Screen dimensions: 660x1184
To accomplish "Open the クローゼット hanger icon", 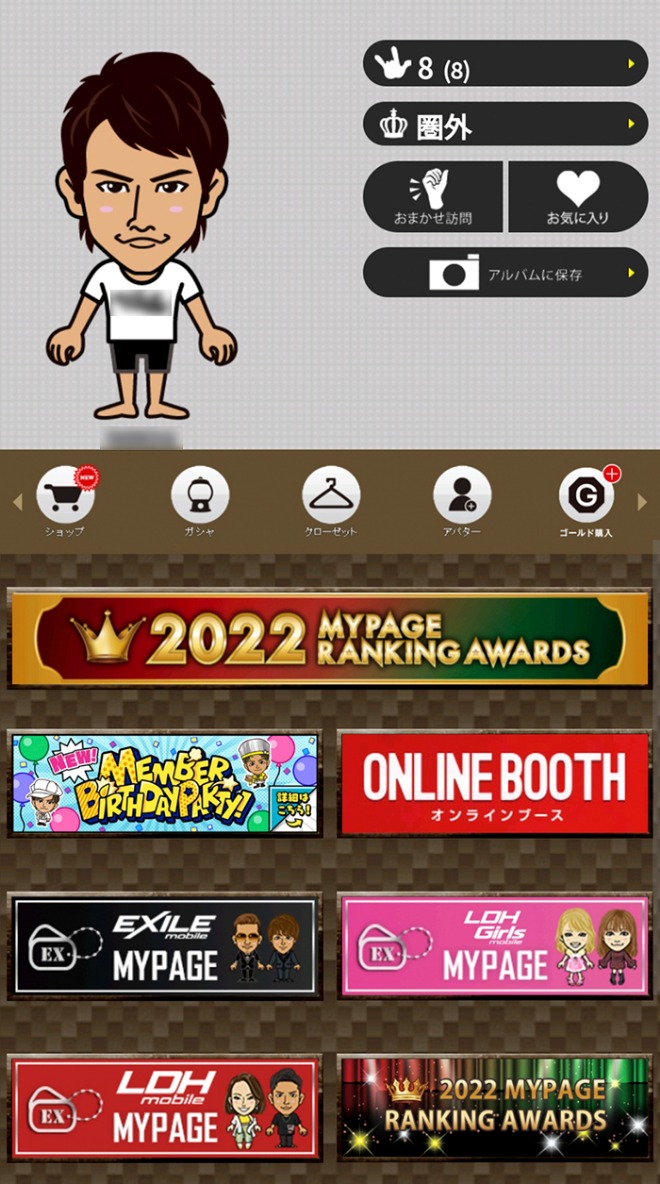I will point(331,501).
